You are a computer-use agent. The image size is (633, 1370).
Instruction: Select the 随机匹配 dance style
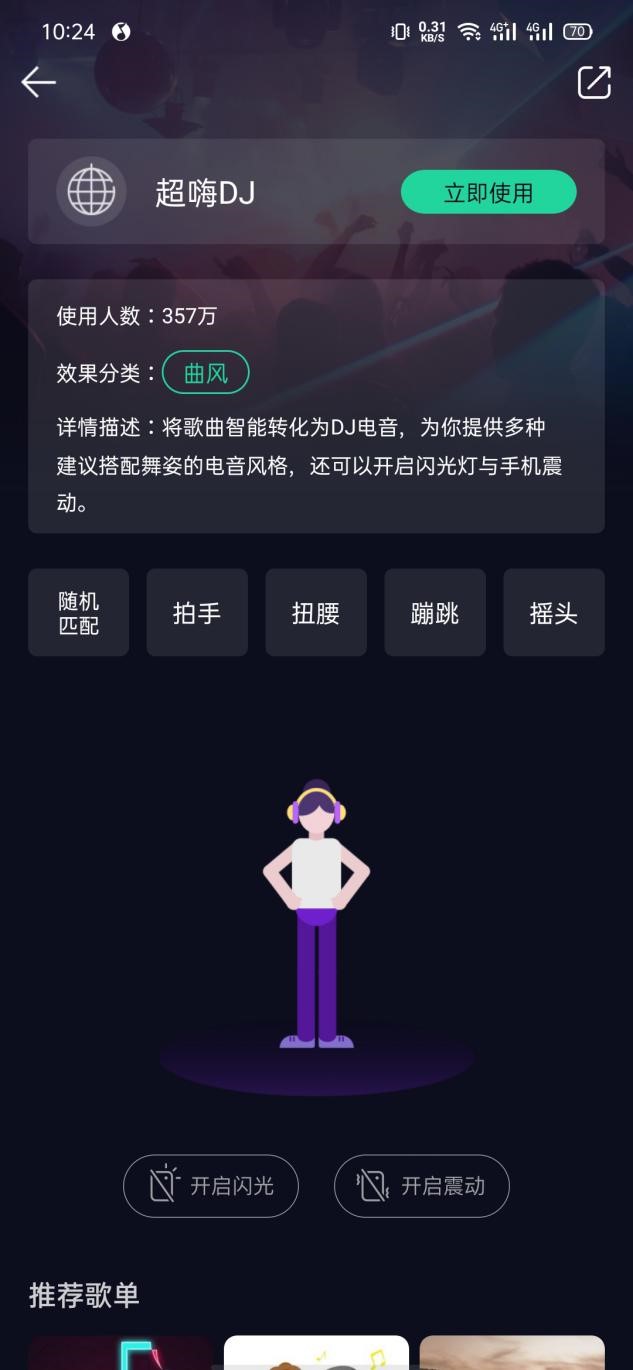pyautogui.click(x=78, y=613)
